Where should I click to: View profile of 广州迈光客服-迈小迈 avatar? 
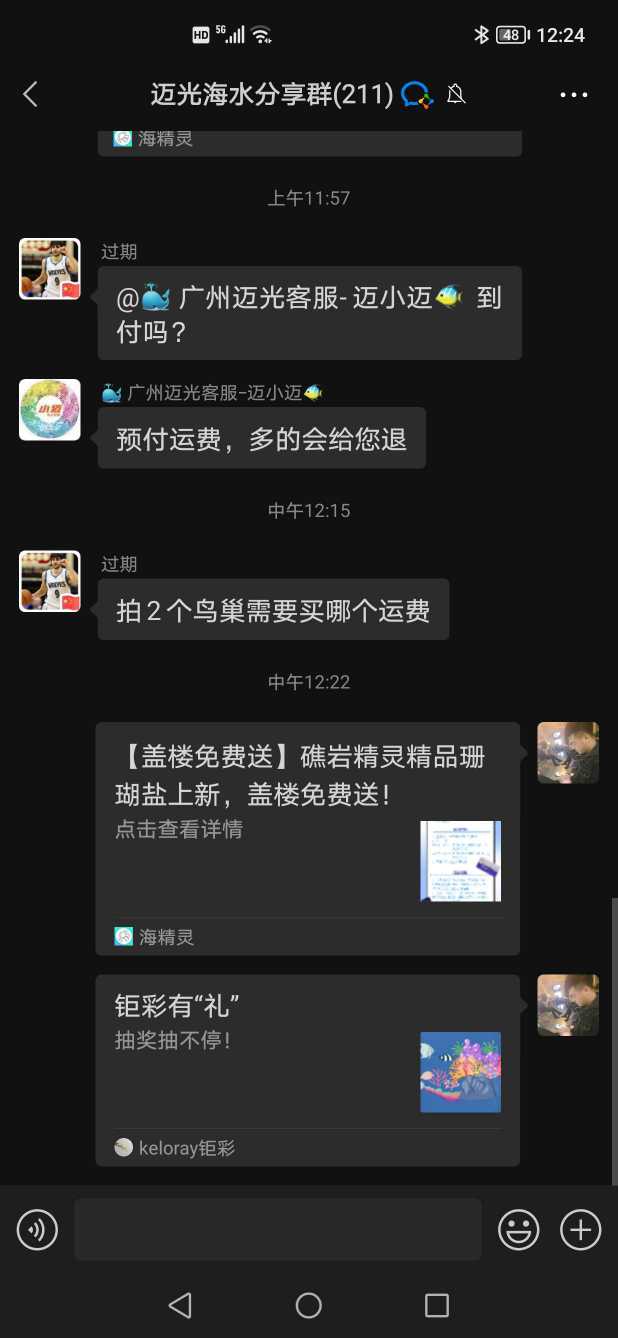pos(49,409)
